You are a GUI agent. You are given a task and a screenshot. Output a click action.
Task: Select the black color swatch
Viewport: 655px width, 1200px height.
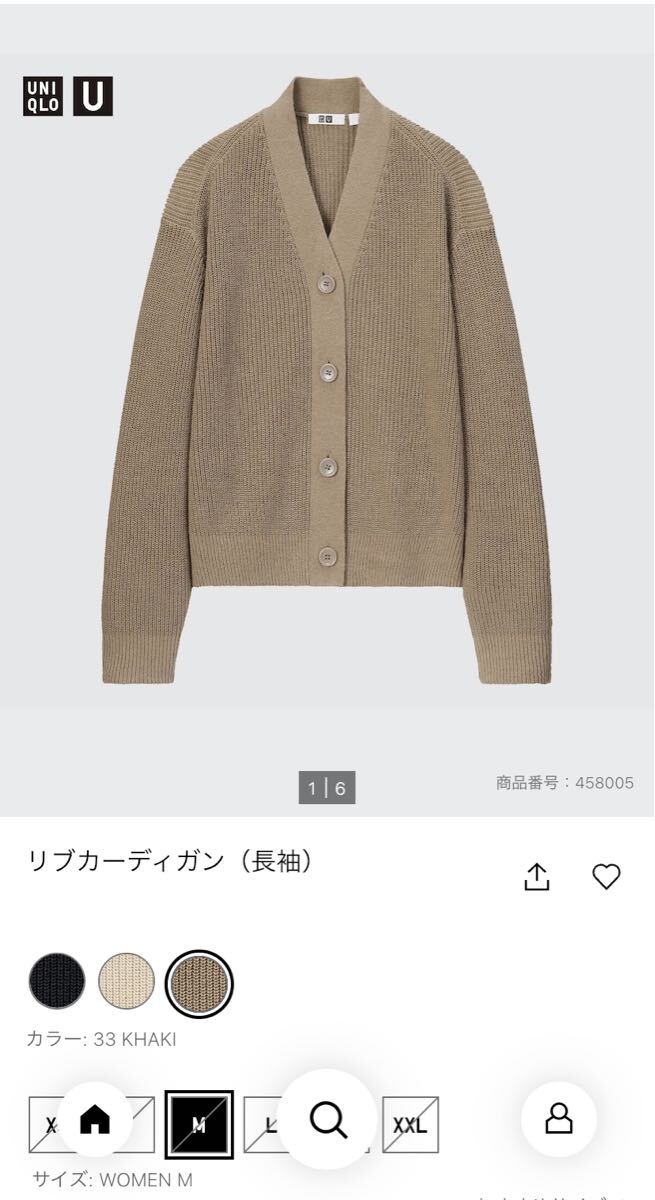coord(57,981)
